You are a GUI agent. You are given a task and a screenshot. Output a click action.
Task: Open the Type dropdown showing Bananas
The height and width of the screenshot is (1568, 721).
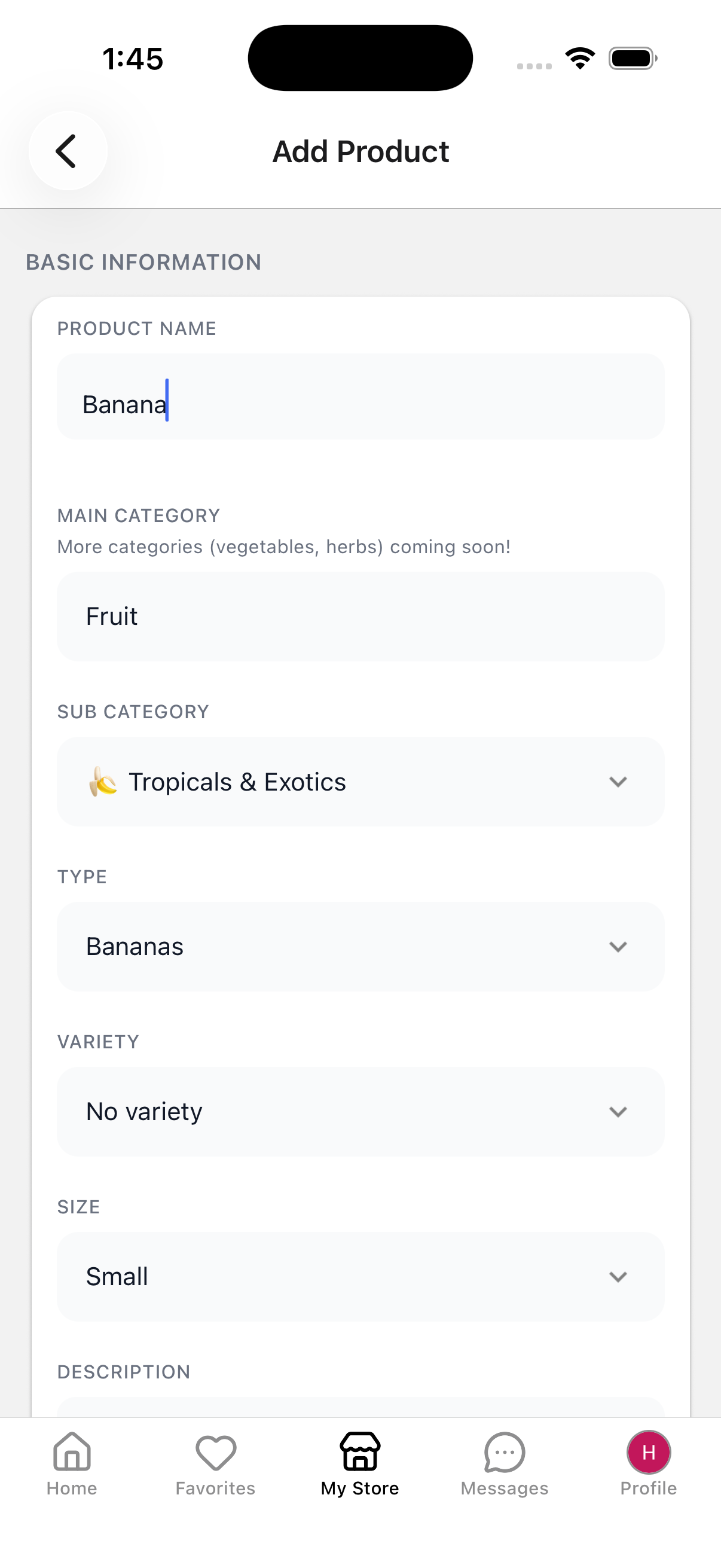click(618, 947)
